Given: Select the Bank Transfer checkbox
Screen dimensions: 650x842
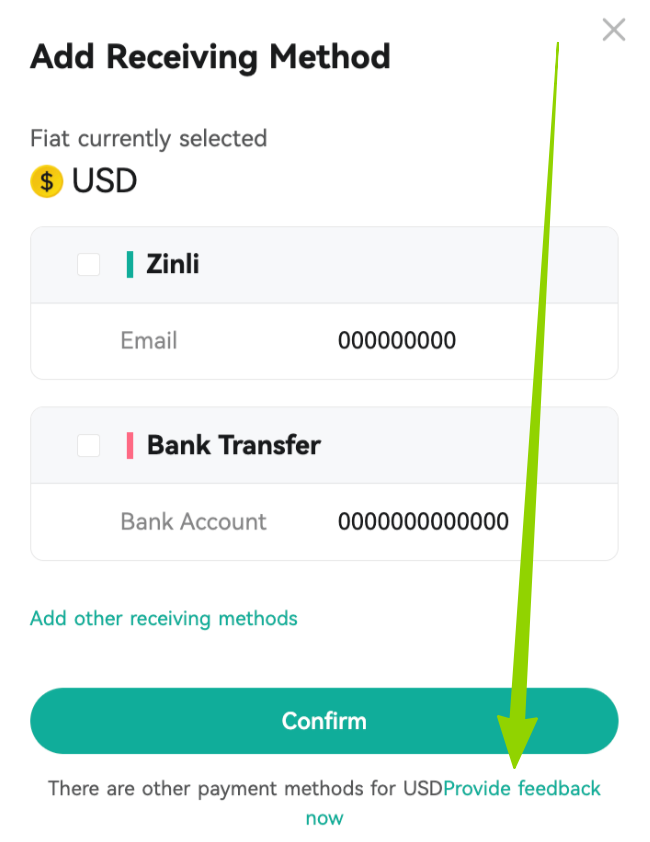Looking at the screenshot, I should point(89,446).
